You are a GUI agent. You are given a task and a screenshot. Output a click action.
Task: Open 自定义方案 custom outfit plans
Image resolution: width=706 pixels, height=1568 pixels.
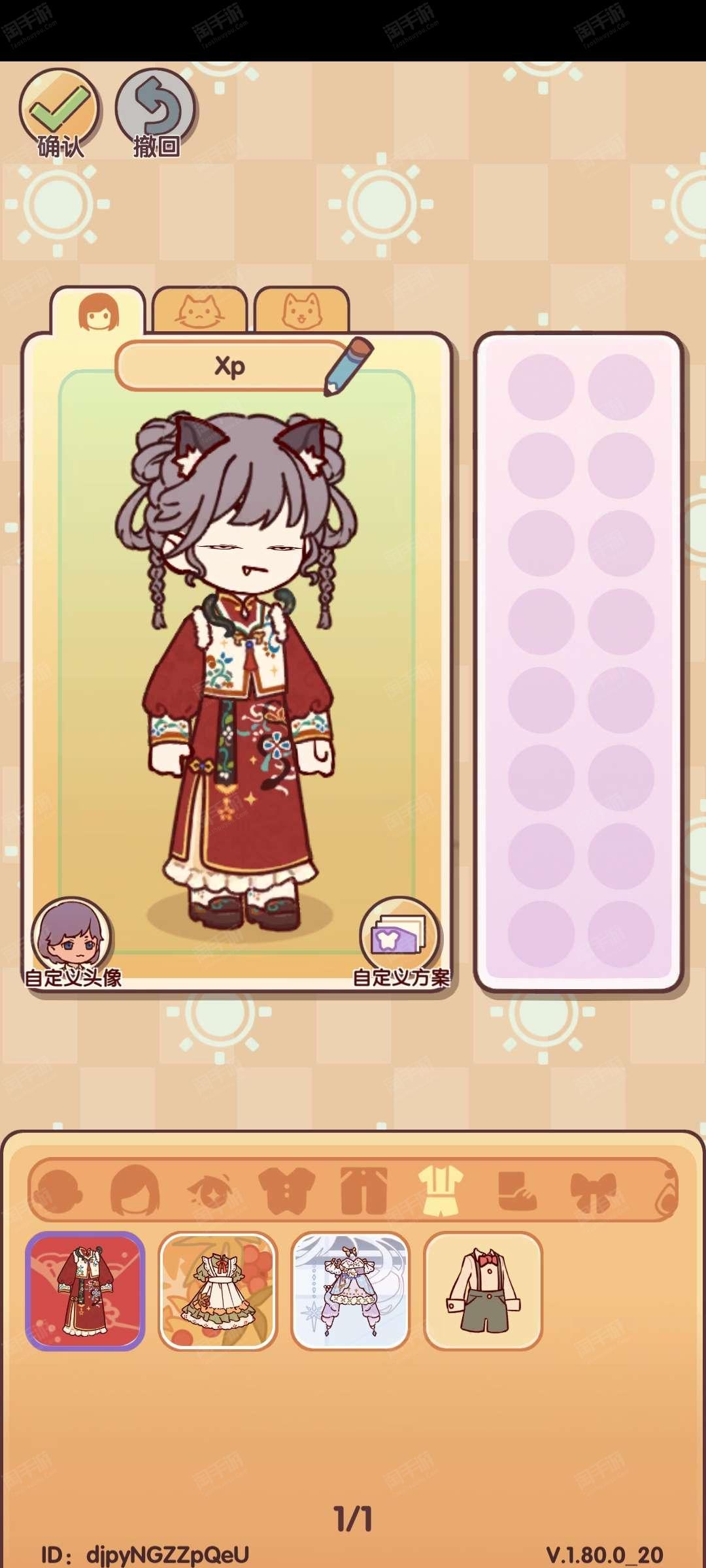(x=401, y=941)
